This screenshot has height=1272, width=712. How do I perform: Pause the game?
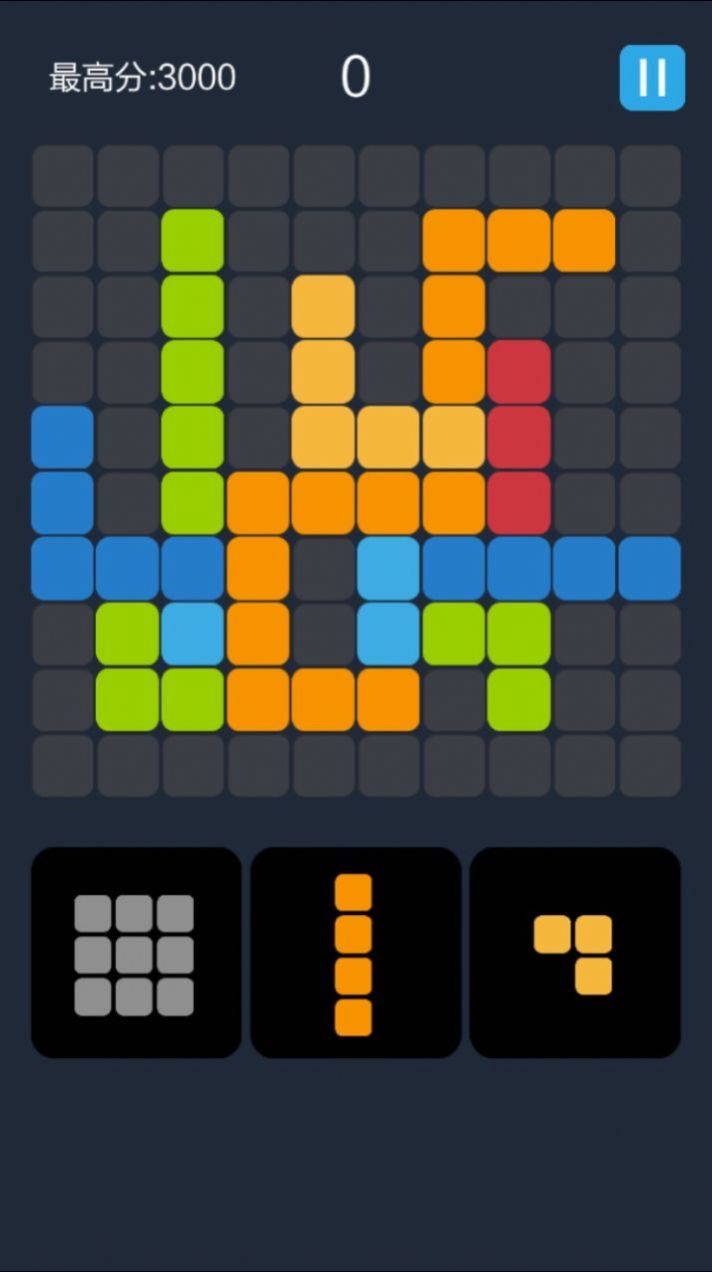652,77
